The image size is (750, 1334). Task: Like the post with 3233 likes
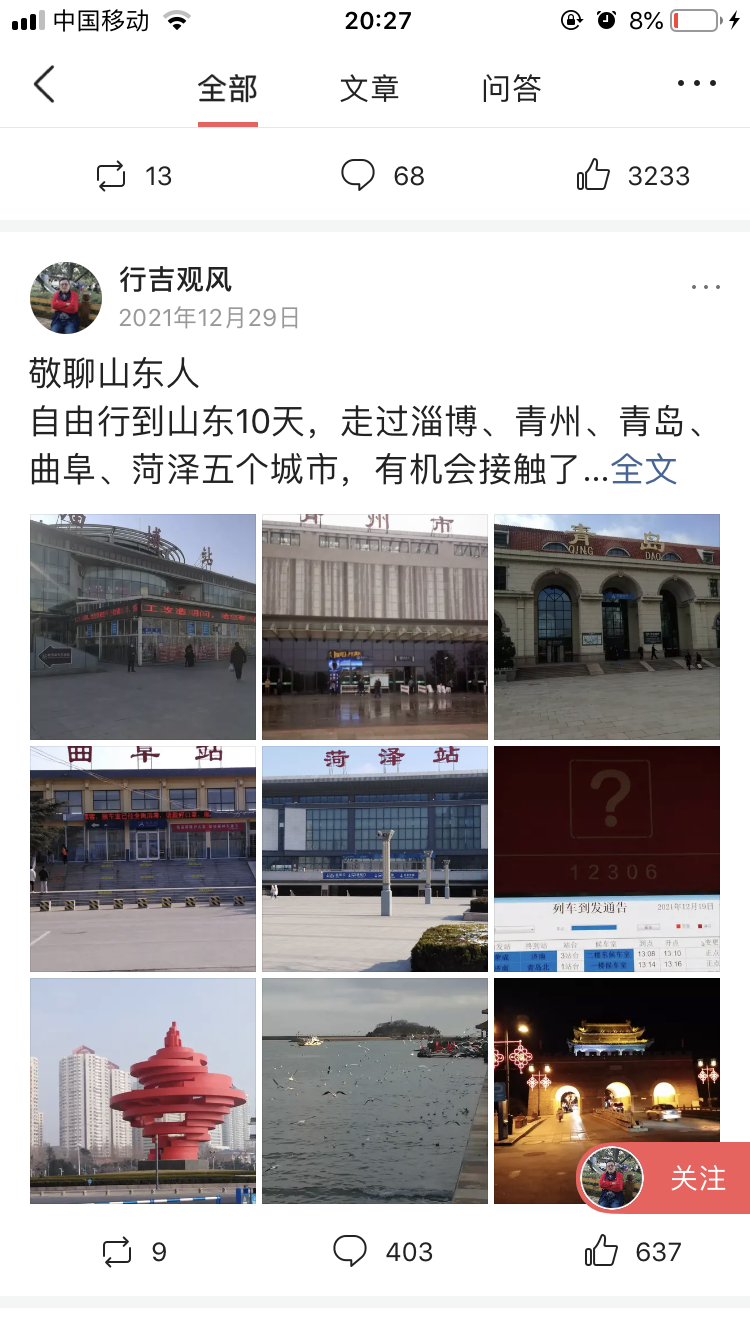click(633, 176)
